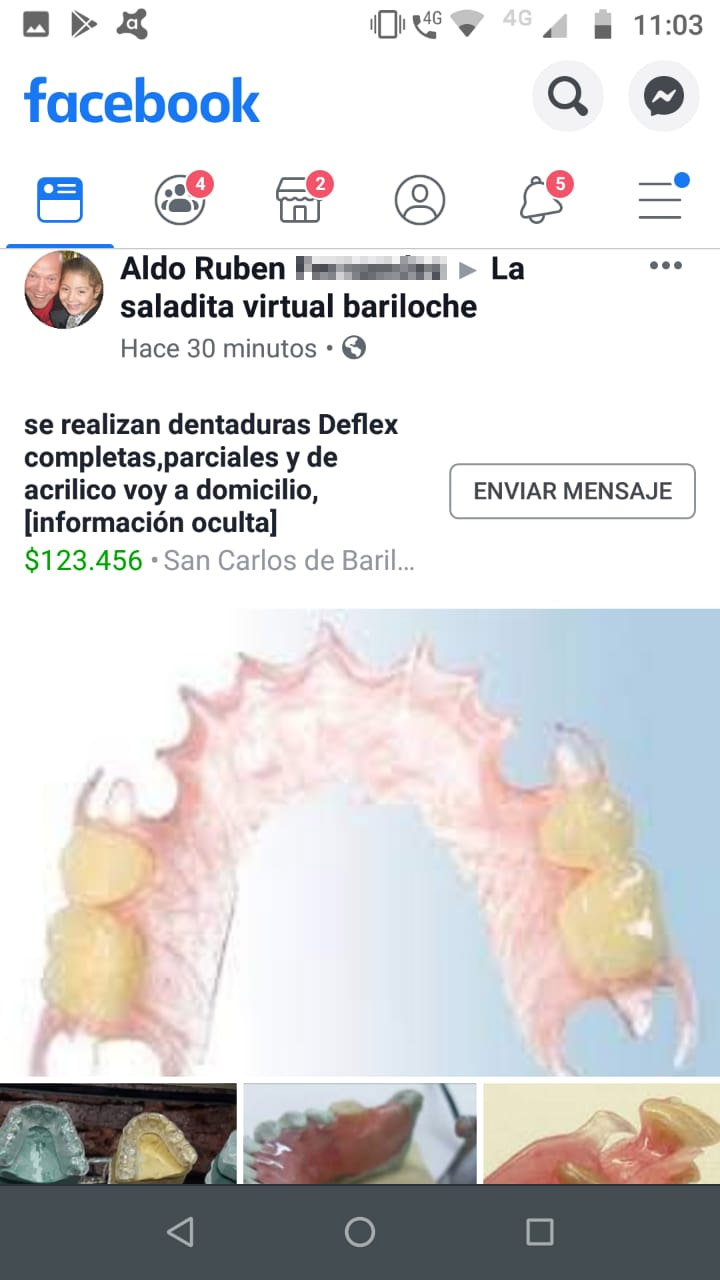Open the dental molds thumbnail photo
Viewport: 720px width, 1280px height.
(x=118, y=1134)
